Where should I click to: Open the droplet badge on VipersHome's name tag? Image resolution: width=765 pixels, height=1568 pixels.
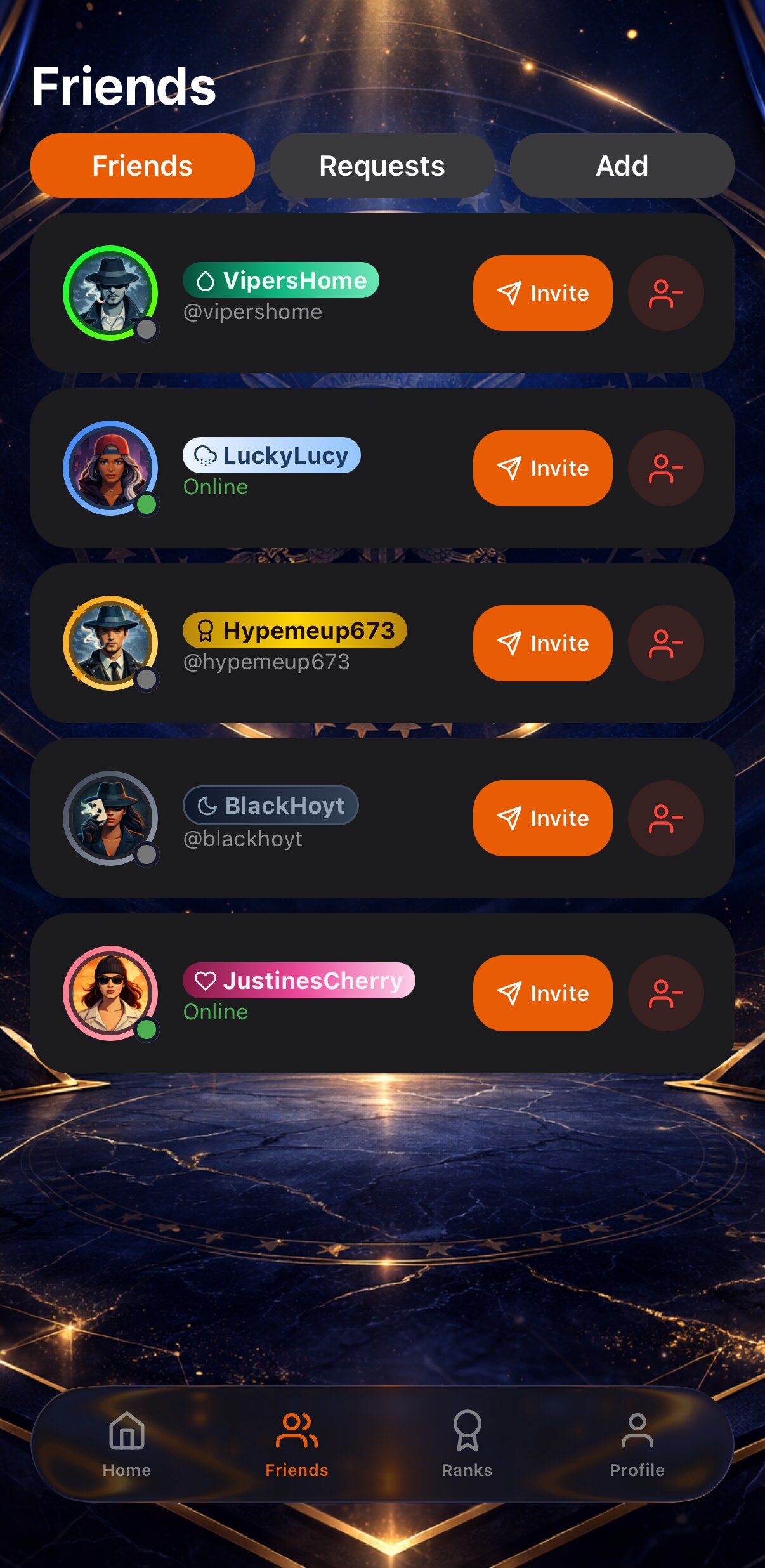tap(206, 280)
